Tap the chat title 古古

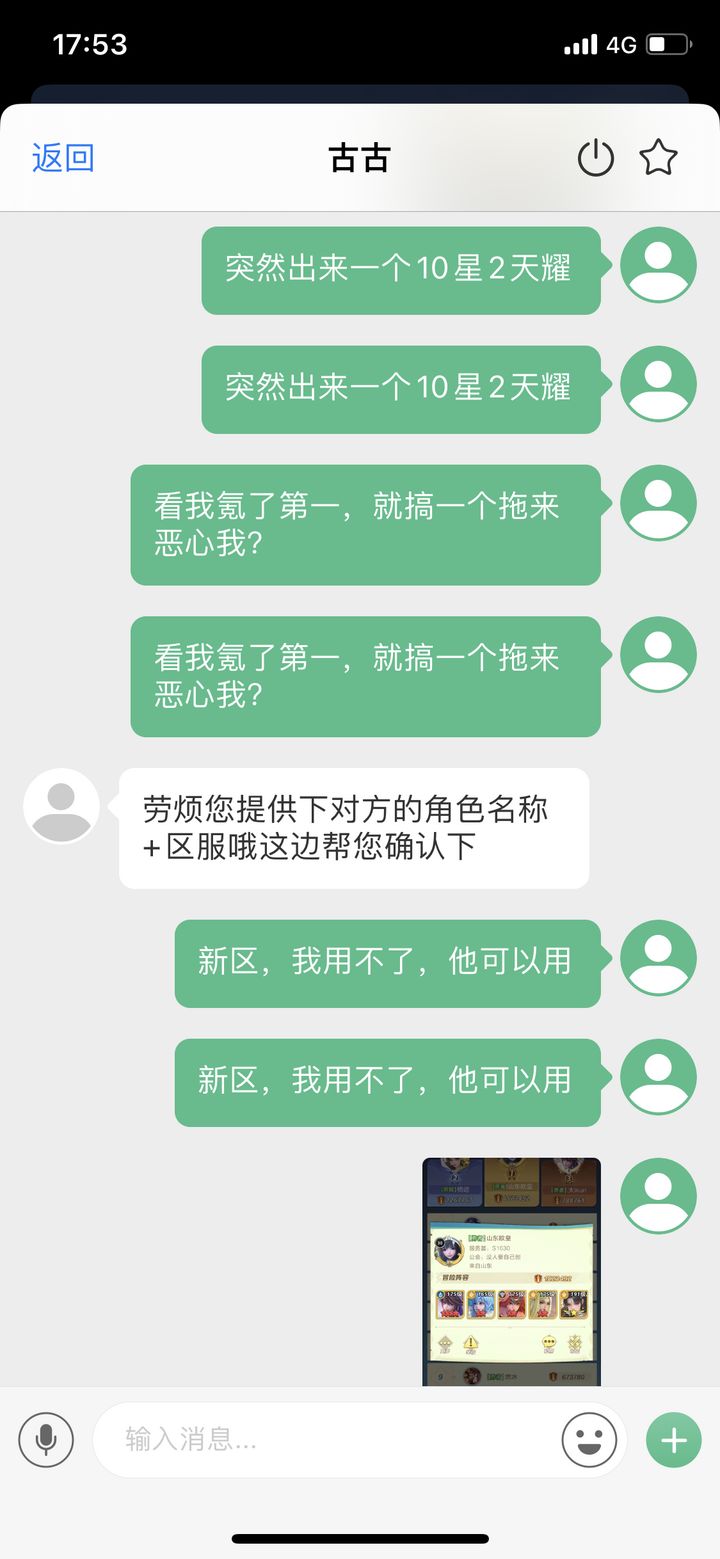(x=360, y=158)
